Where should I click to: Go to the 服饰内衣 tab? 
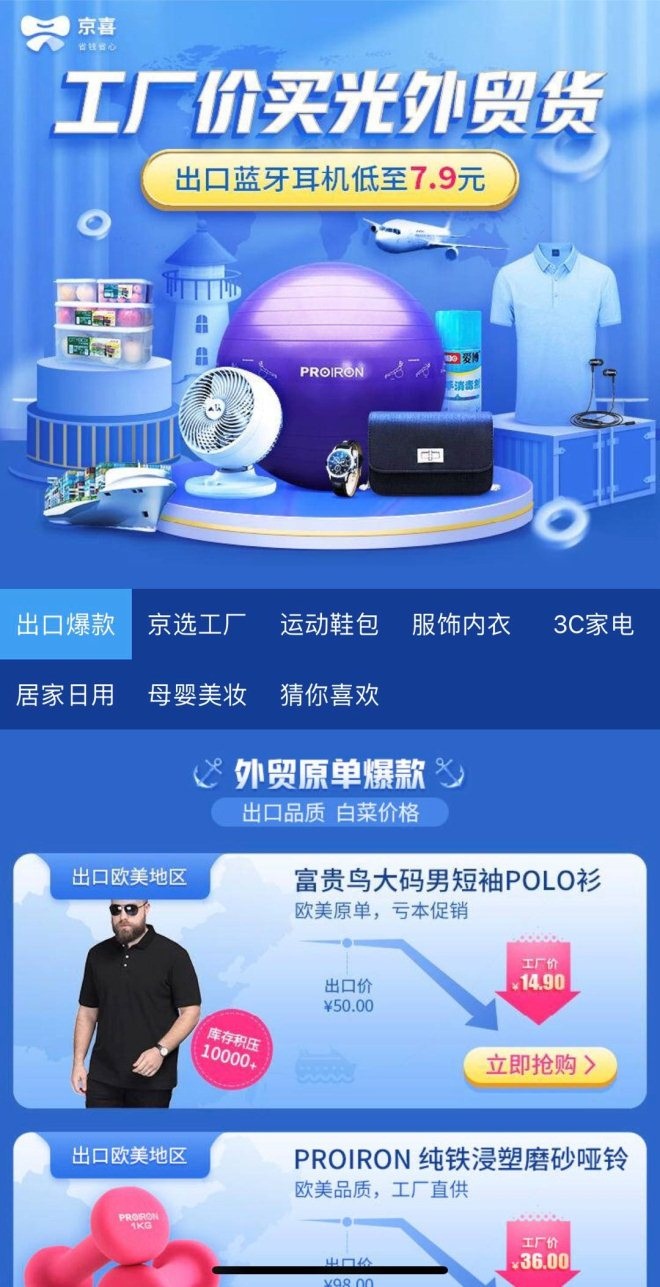pos(461,625)
